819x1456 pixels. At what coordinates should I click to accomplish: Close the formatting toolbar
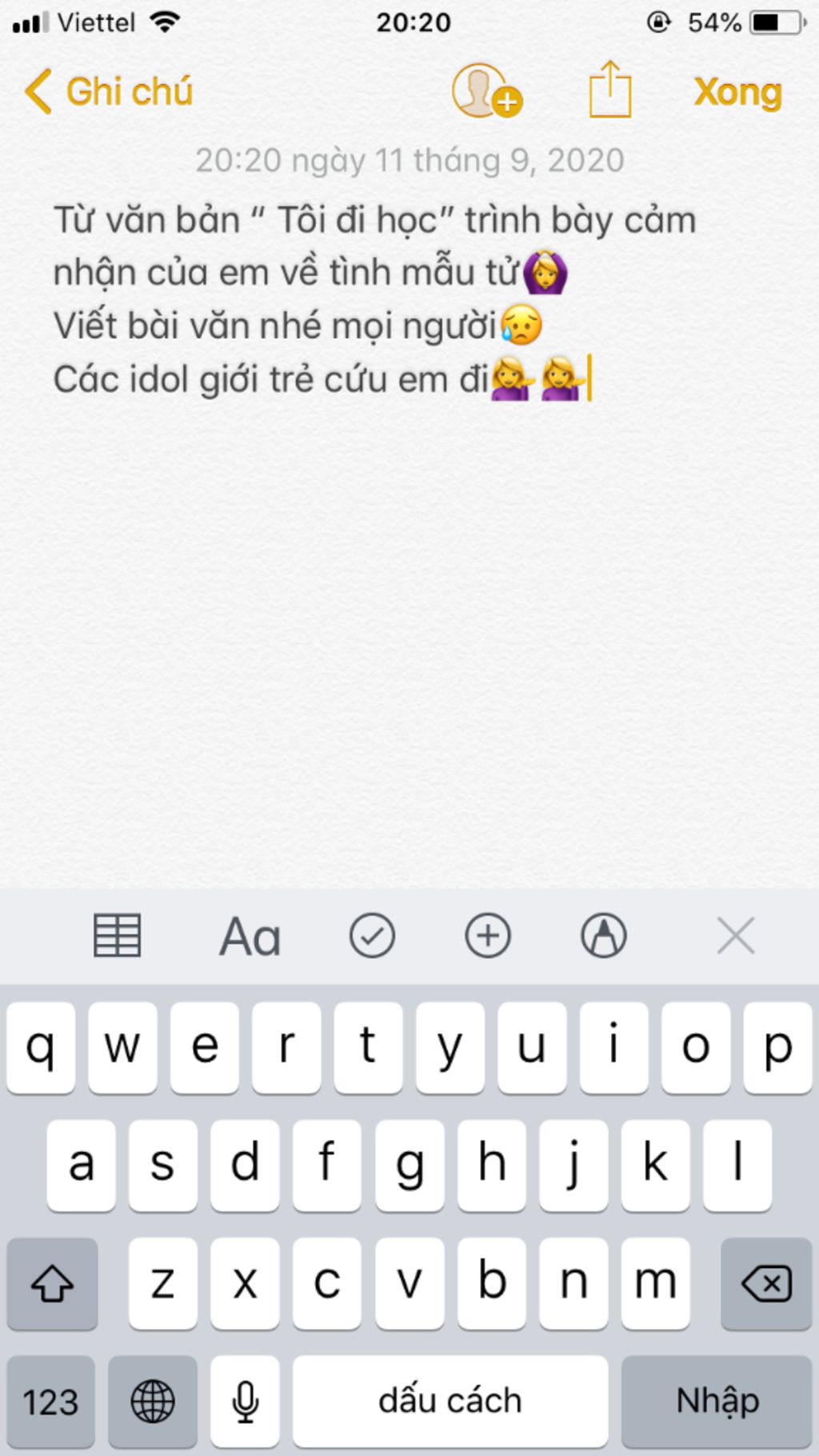(x=736, y=935)
